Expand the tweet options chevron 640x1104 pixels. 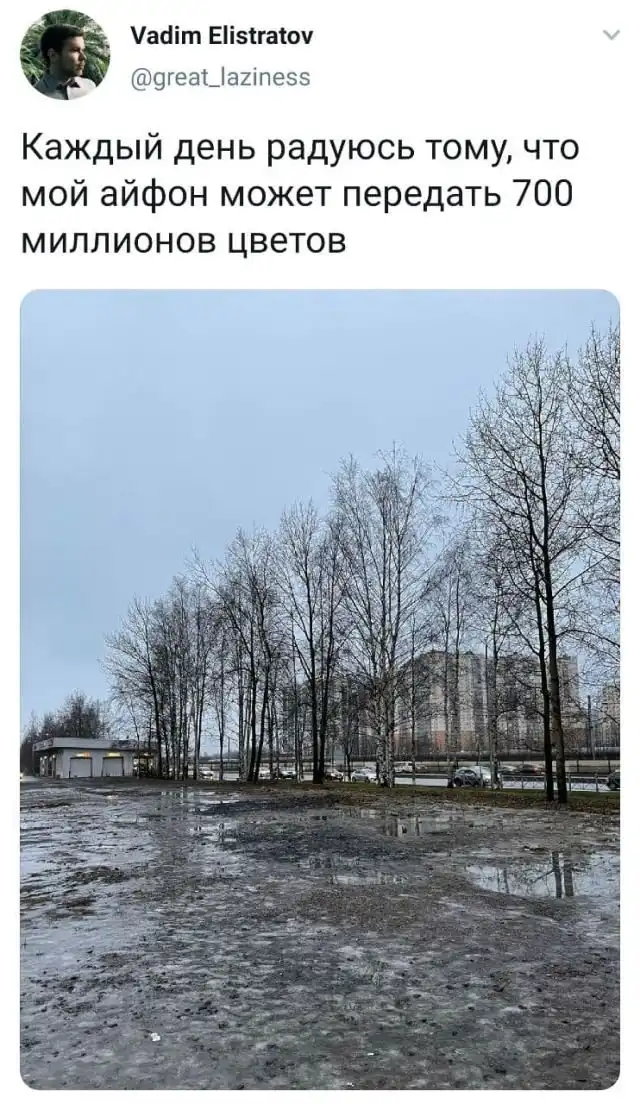click(611, 36)
